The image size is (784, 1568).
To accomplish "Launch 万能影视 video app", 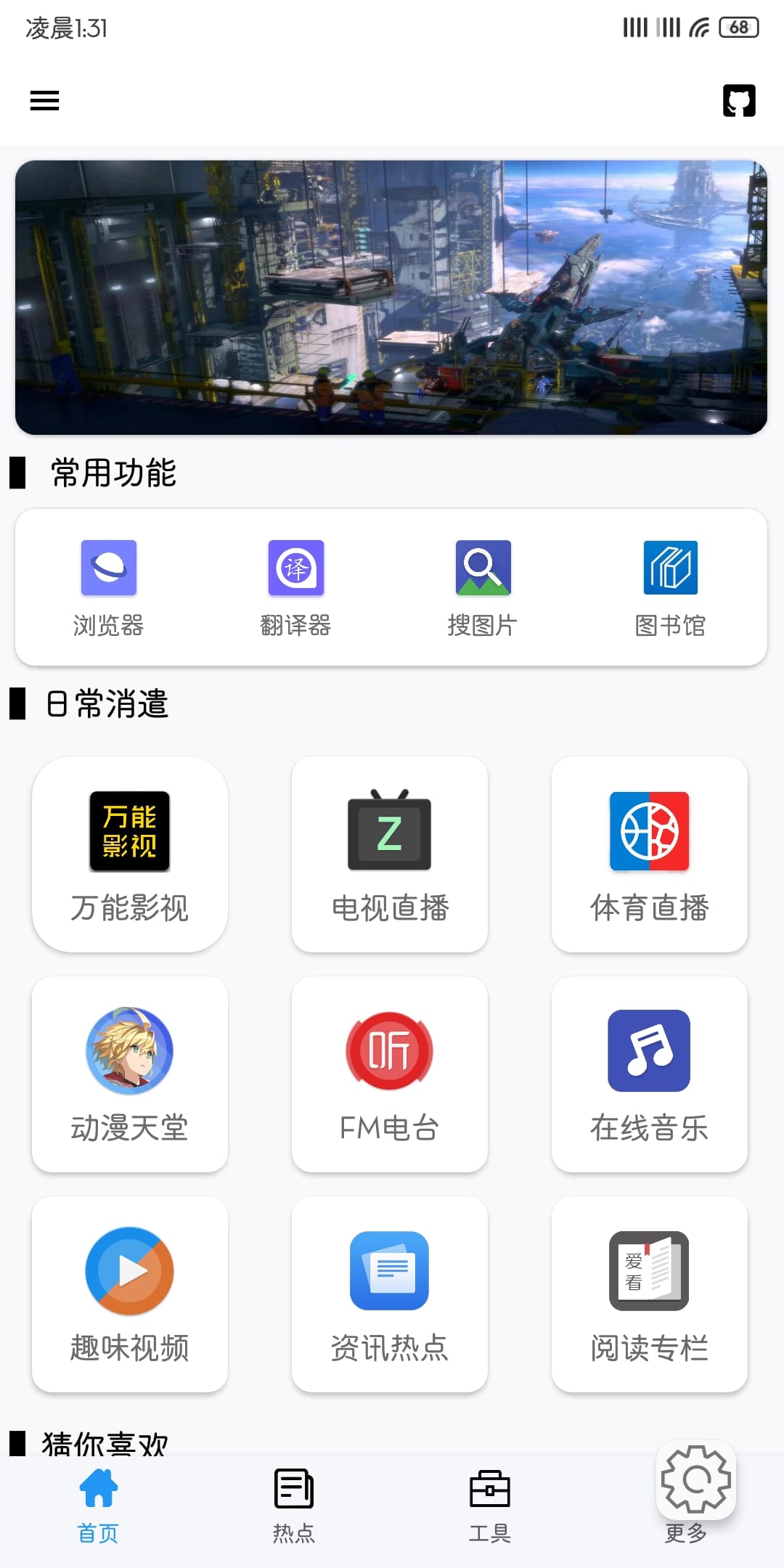I will pos(129,854).
